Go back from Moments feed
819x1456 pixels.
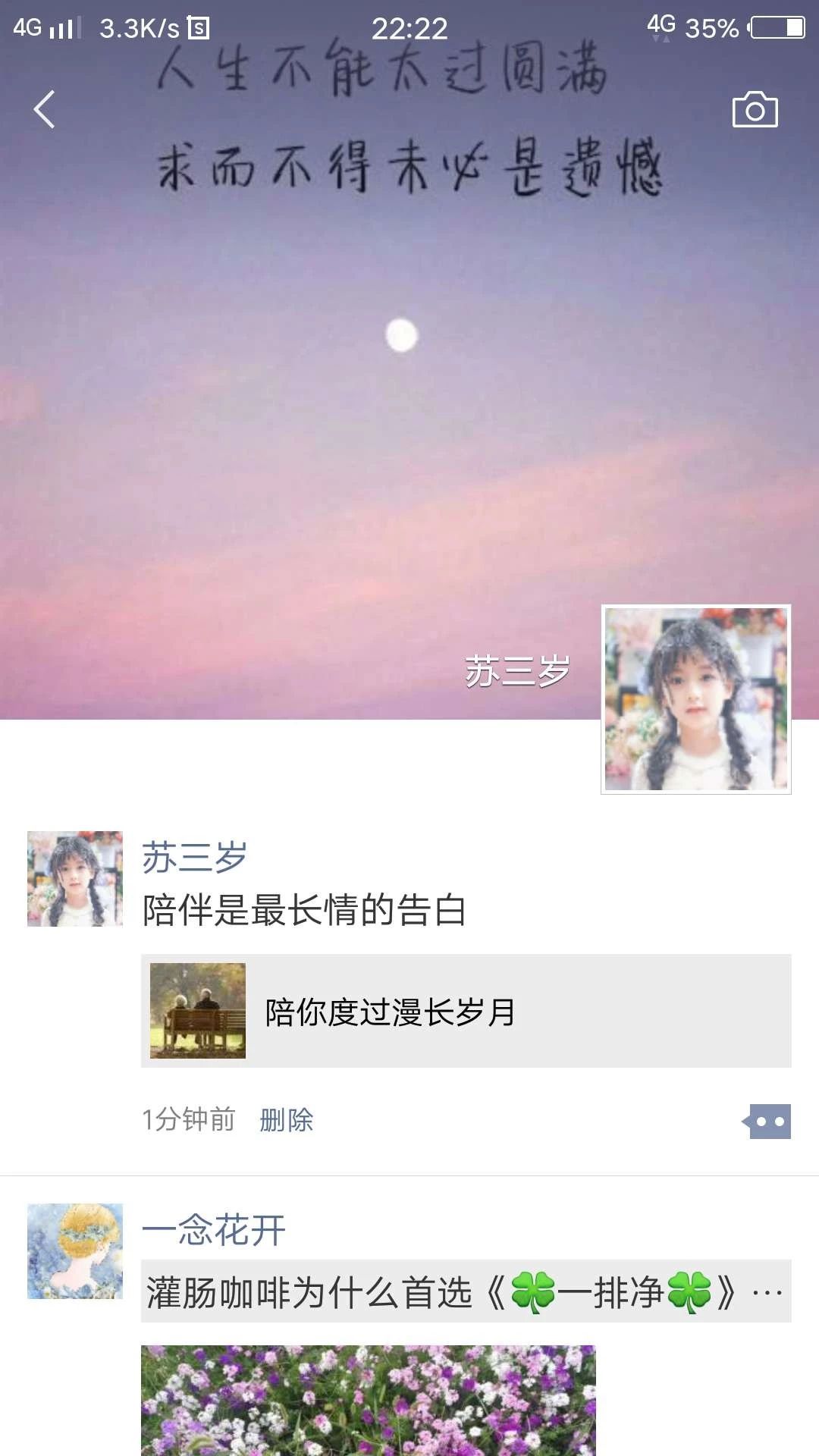45,109
